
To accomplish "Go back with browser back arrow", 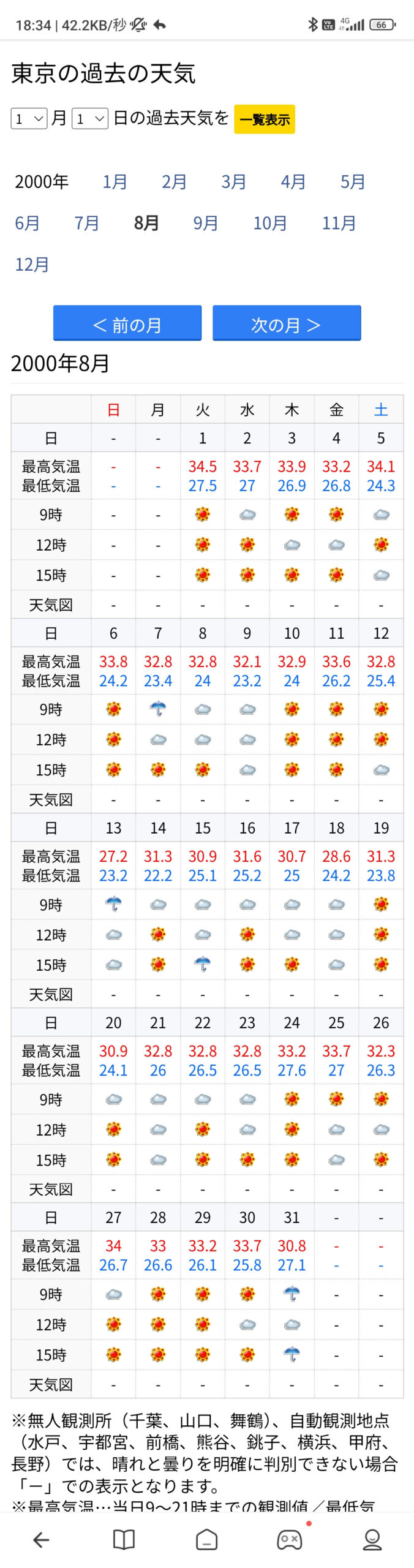I will coord(41,1539).
